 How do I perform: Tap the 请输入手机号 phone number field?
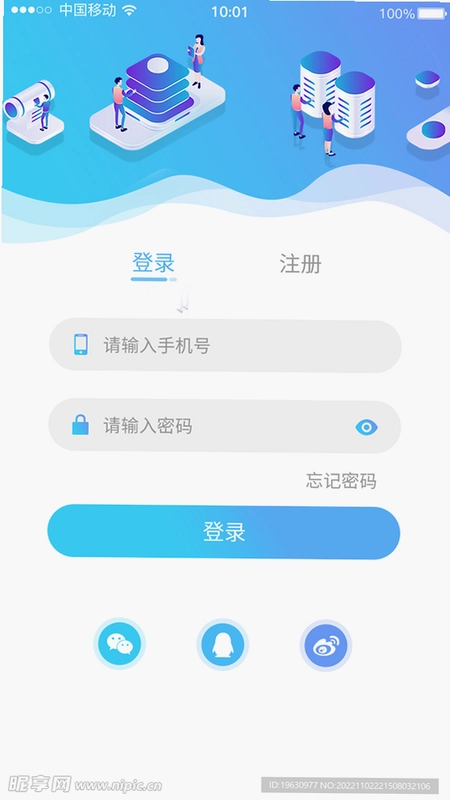coord(225,345)
